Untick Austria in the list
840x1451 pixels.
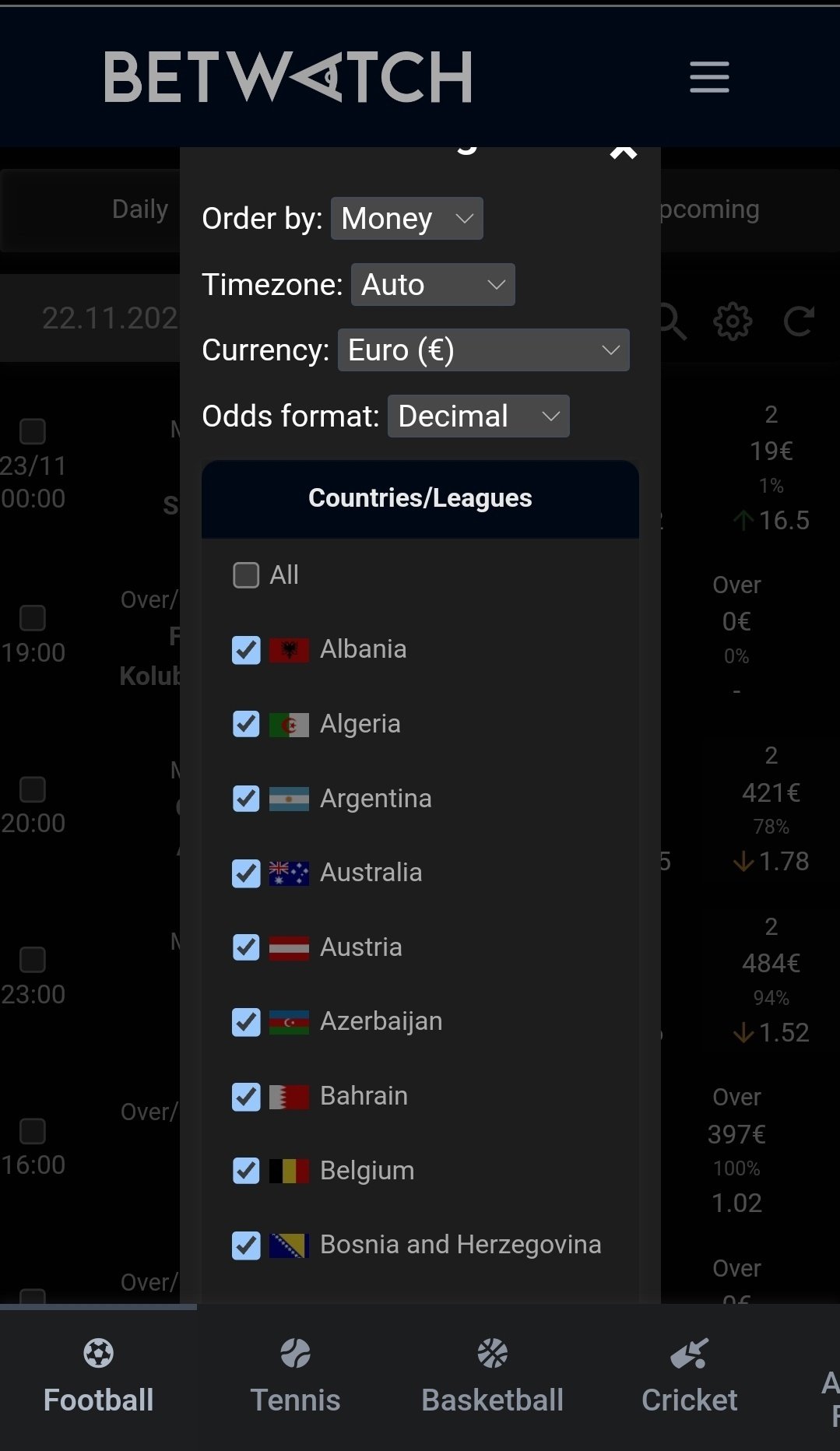[x=246, y=947]
